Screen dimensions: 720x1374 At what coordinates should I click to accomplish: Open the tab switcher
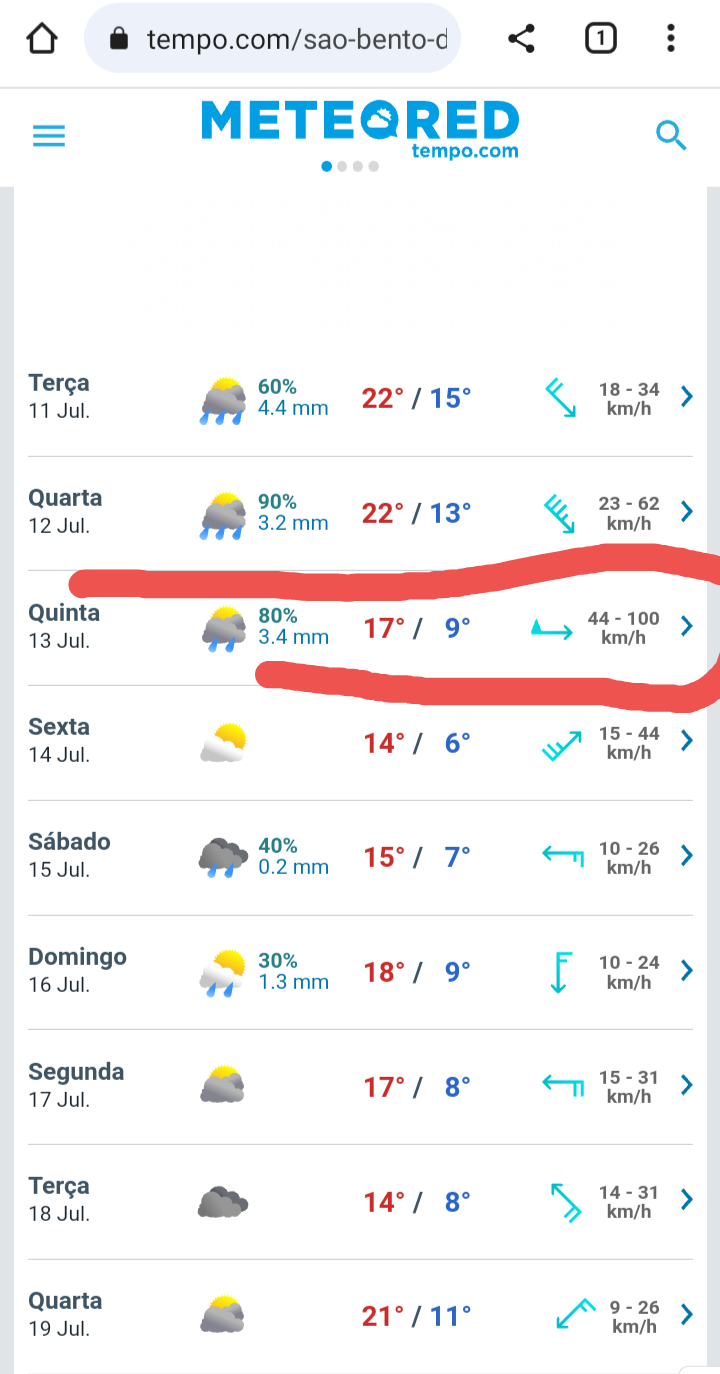click(600, 39)
